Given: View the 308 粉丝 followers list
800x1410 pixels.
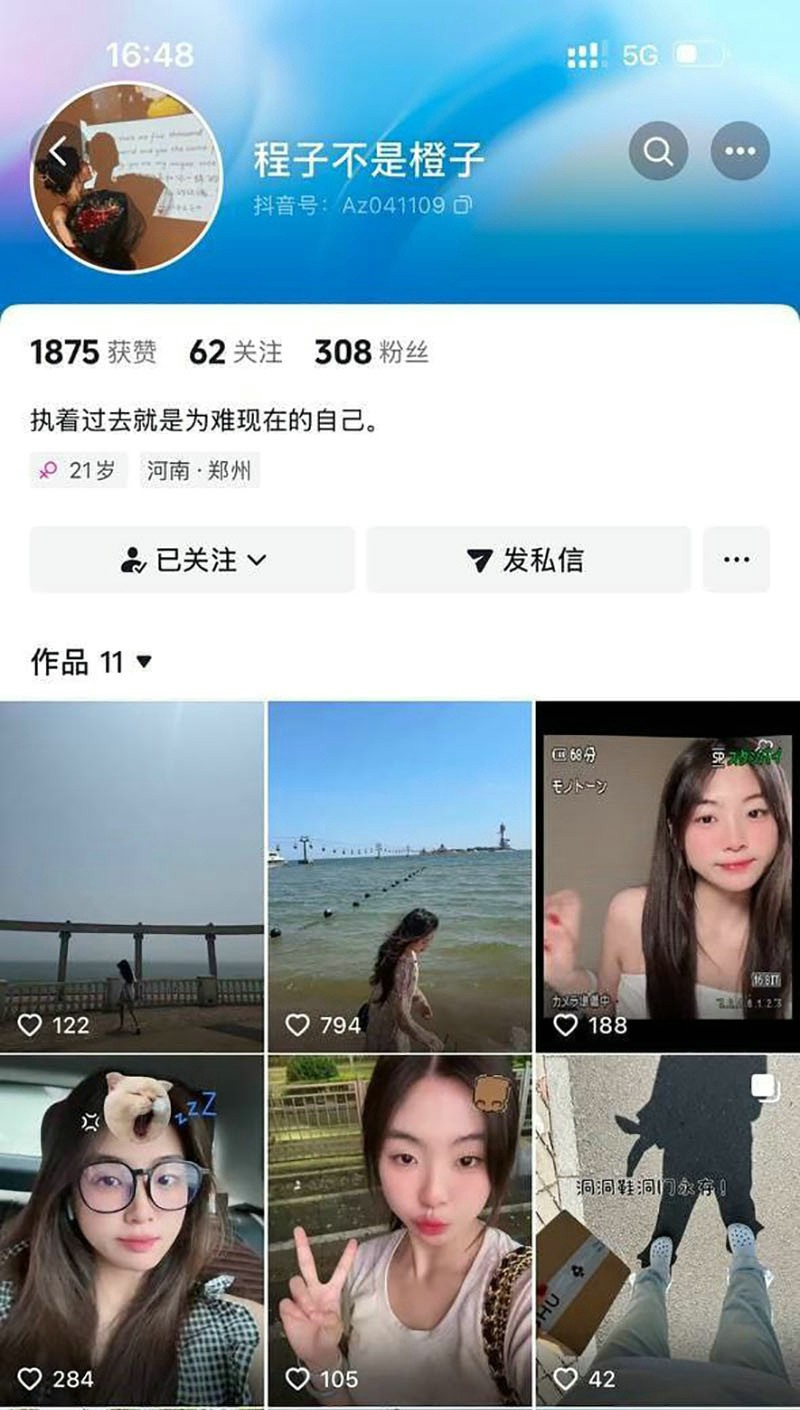Looking at the screenshot, I should click(x=371, y=352).
